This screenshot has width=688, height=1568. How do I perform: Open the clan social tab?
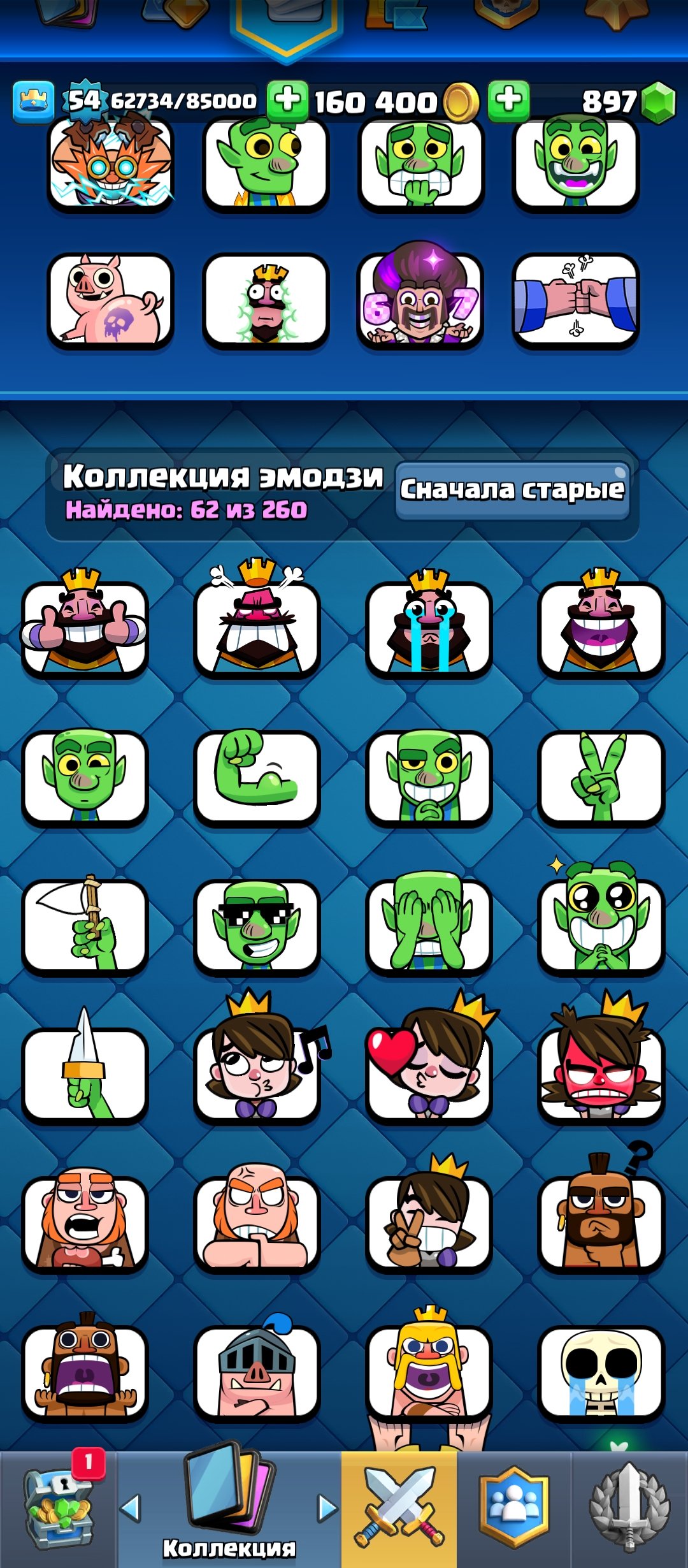(513, 1509)
